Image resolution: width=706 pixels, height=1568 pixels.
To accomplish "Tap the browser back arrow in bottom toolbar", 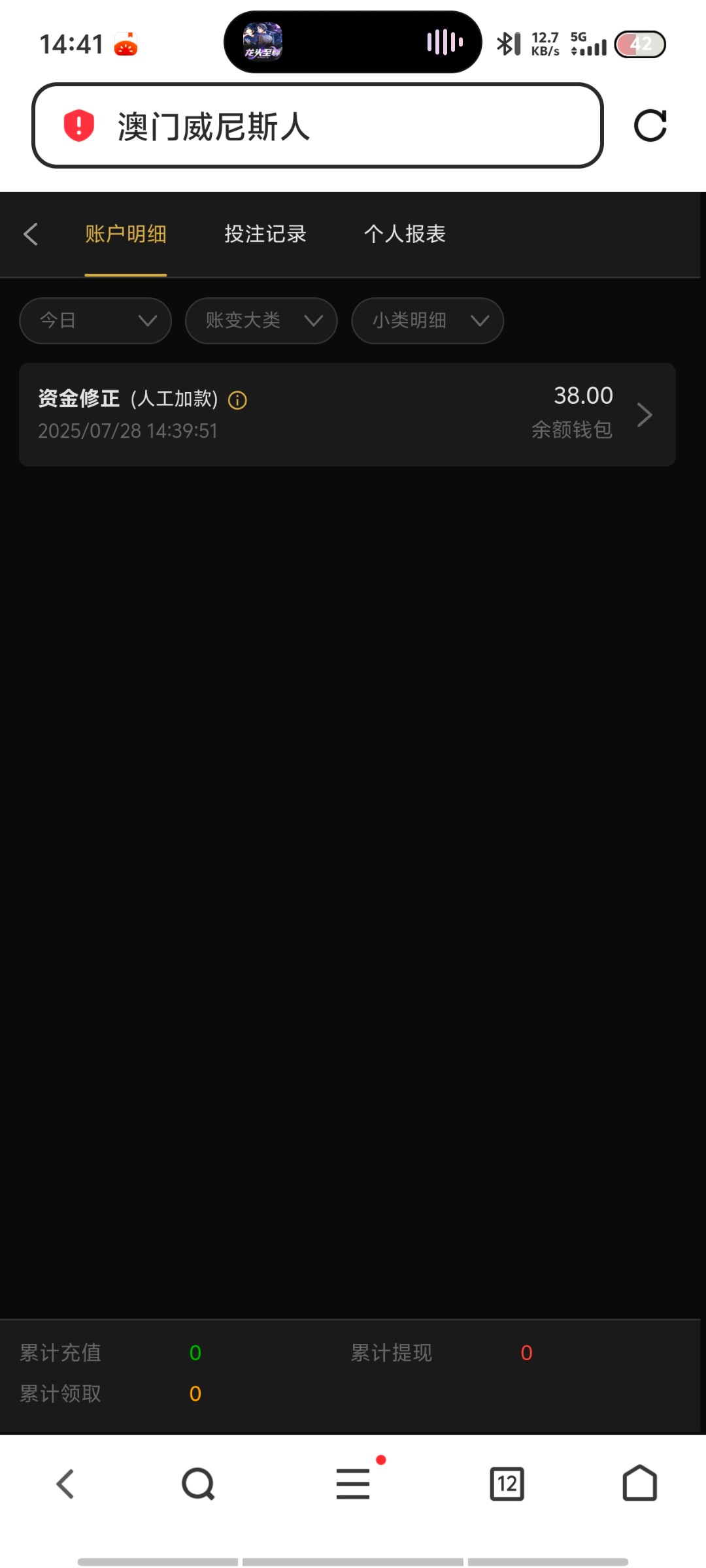I will click(65, 1484).
